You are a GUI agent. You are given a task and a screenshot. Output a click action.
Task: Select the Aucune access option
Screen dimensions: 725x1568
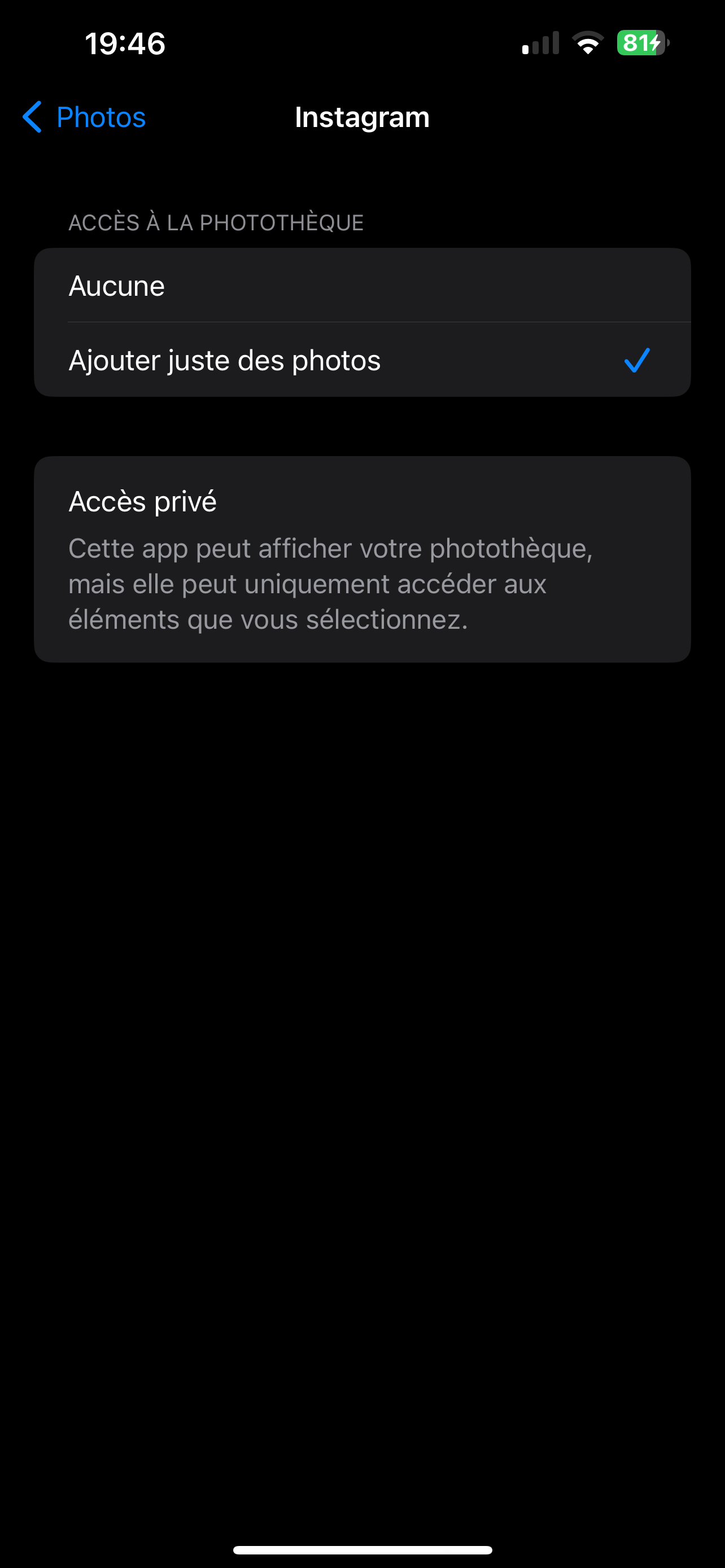click(x=361, y=286)
